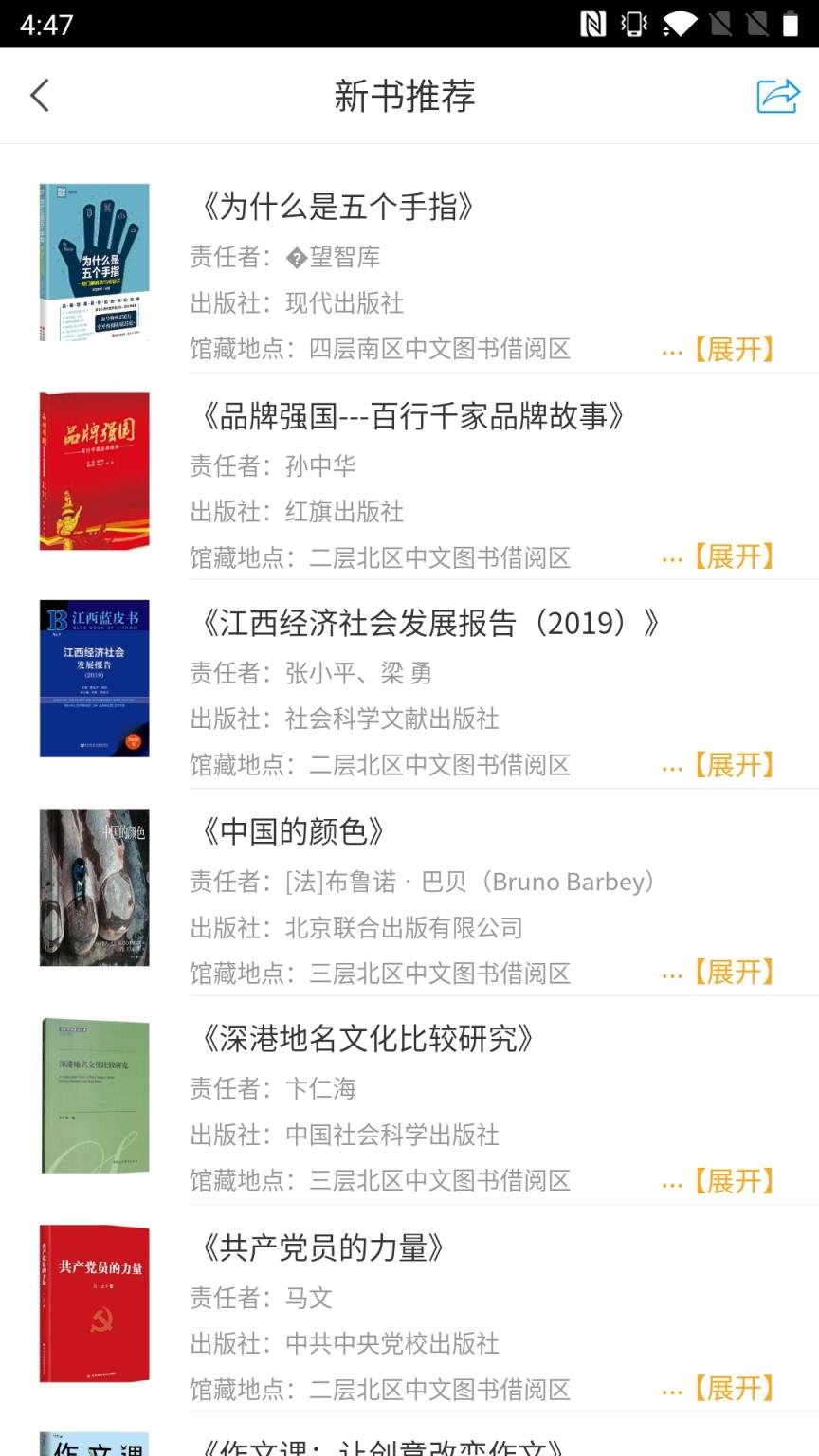Screen dimensions: 819x1456
Task: Open the 《为什么是五个手指》 cover thumbnail
Action: 93,263
